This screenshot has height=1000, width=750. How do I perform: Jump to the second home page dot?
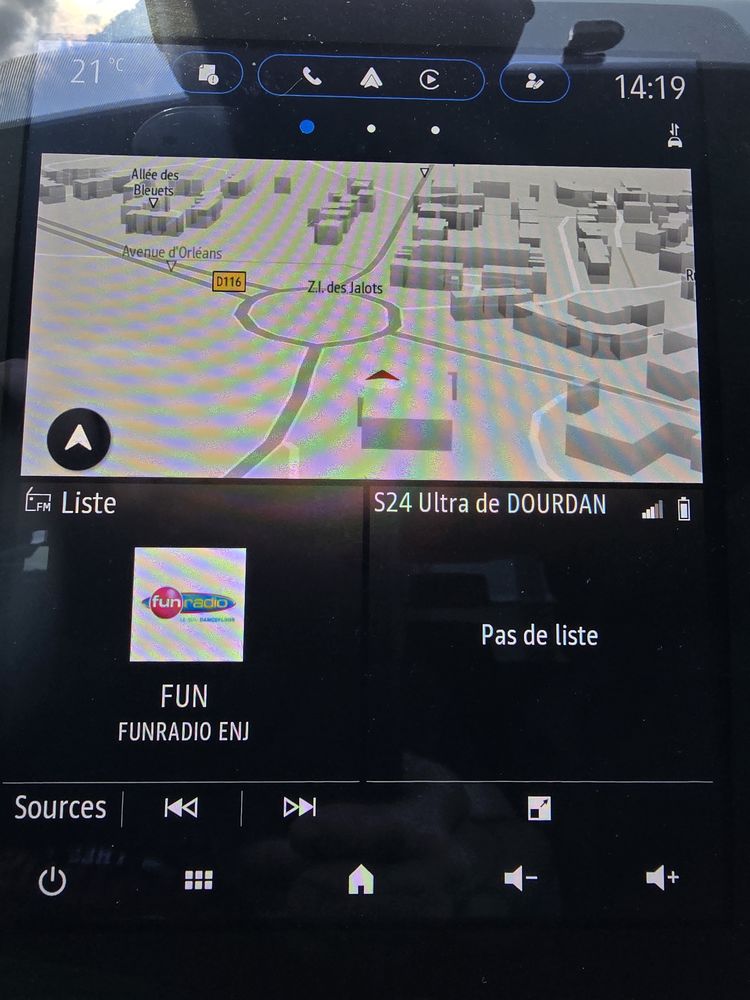pyautogui.click(x=371, y=128)
